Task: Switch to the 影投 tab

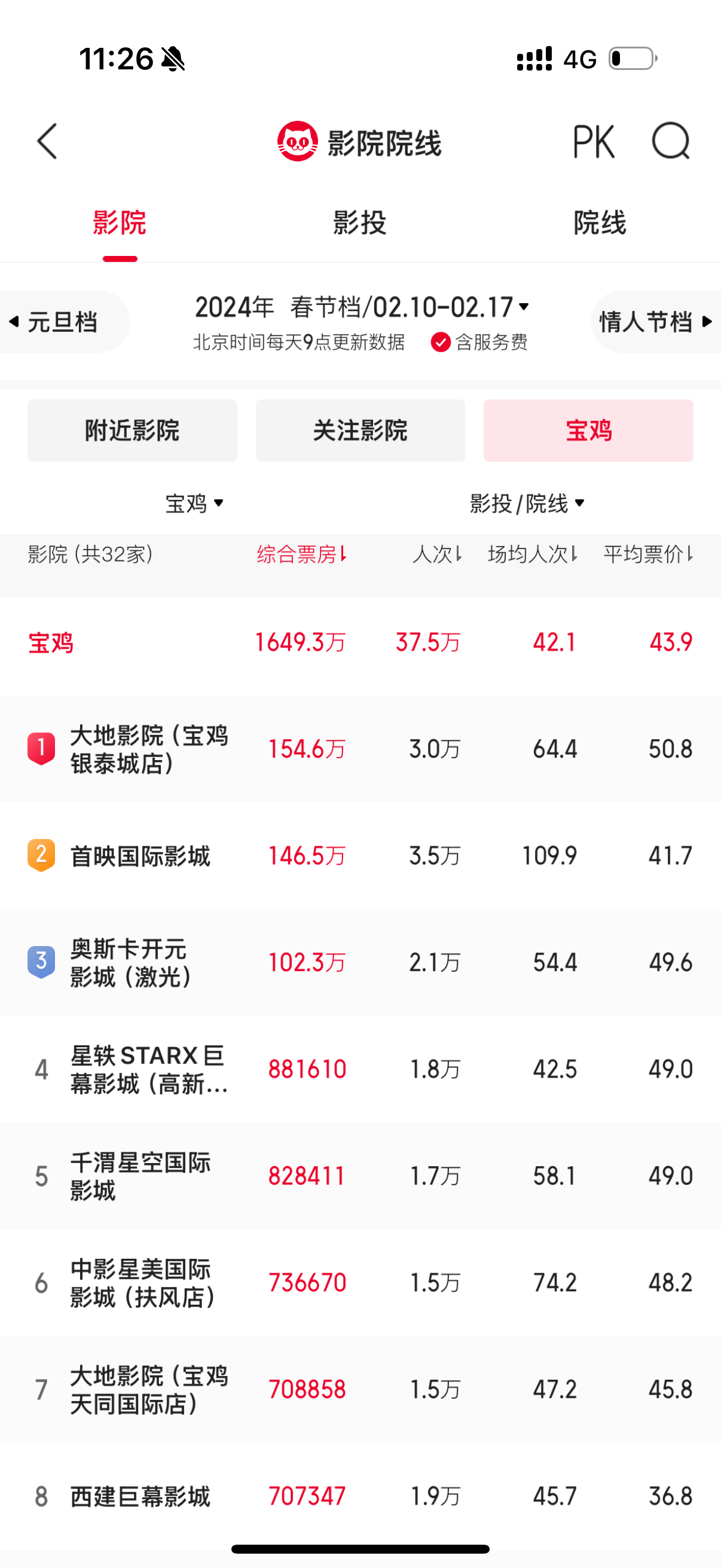Action: [359, 223]
